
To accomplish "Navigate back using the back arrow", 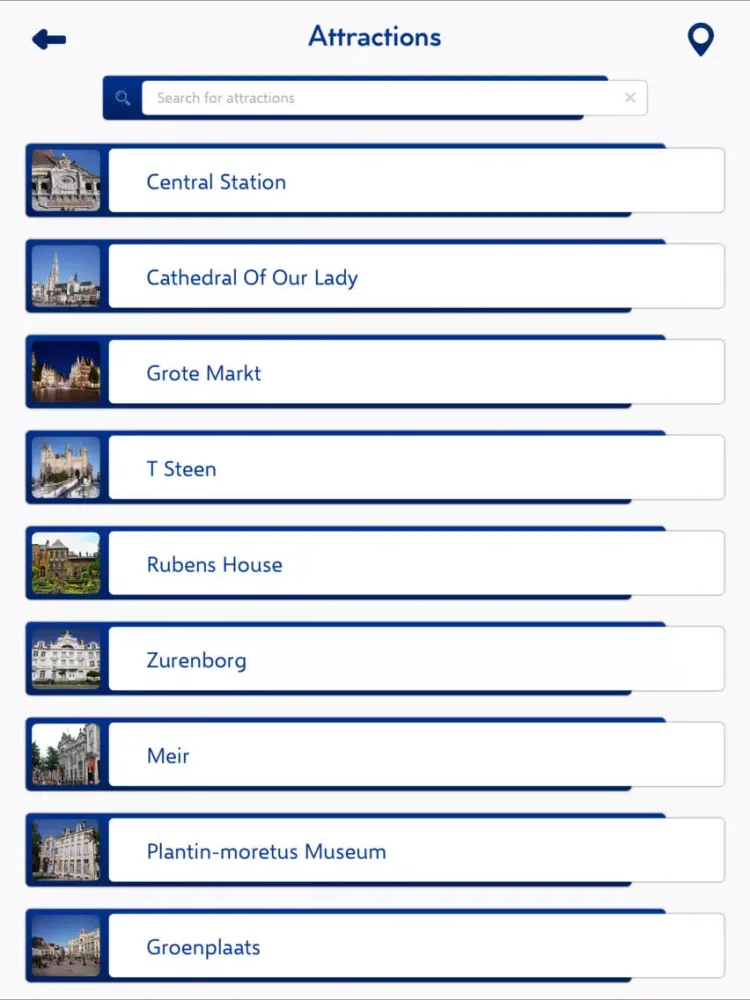I will click(x=47, y=39).
